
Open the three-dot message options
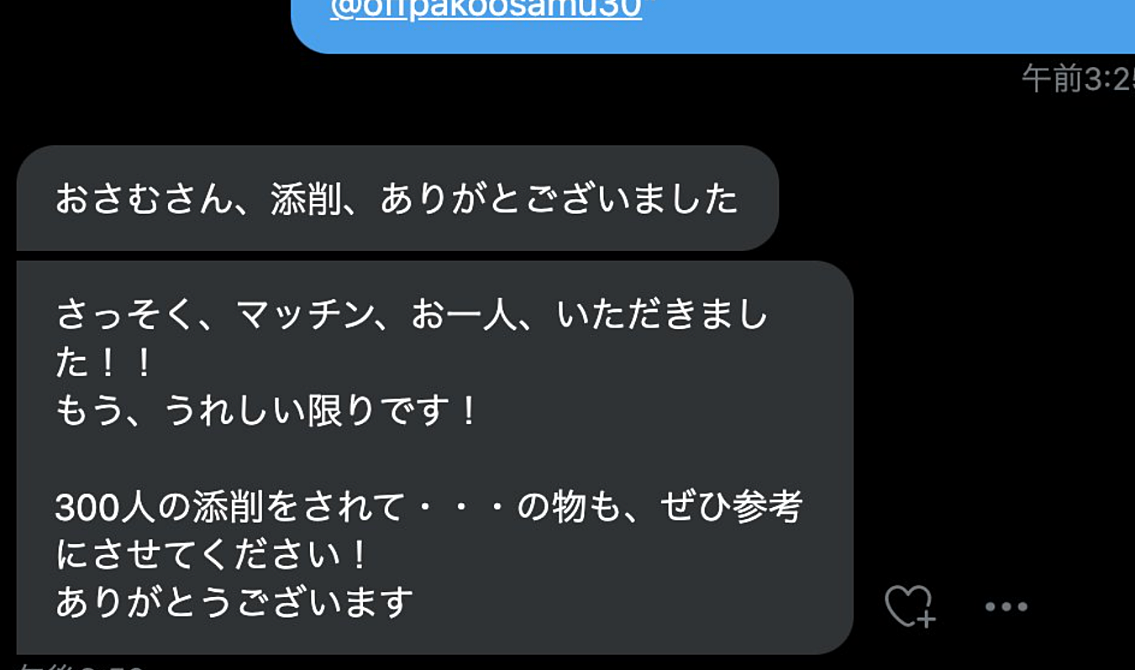(1005, 606)
